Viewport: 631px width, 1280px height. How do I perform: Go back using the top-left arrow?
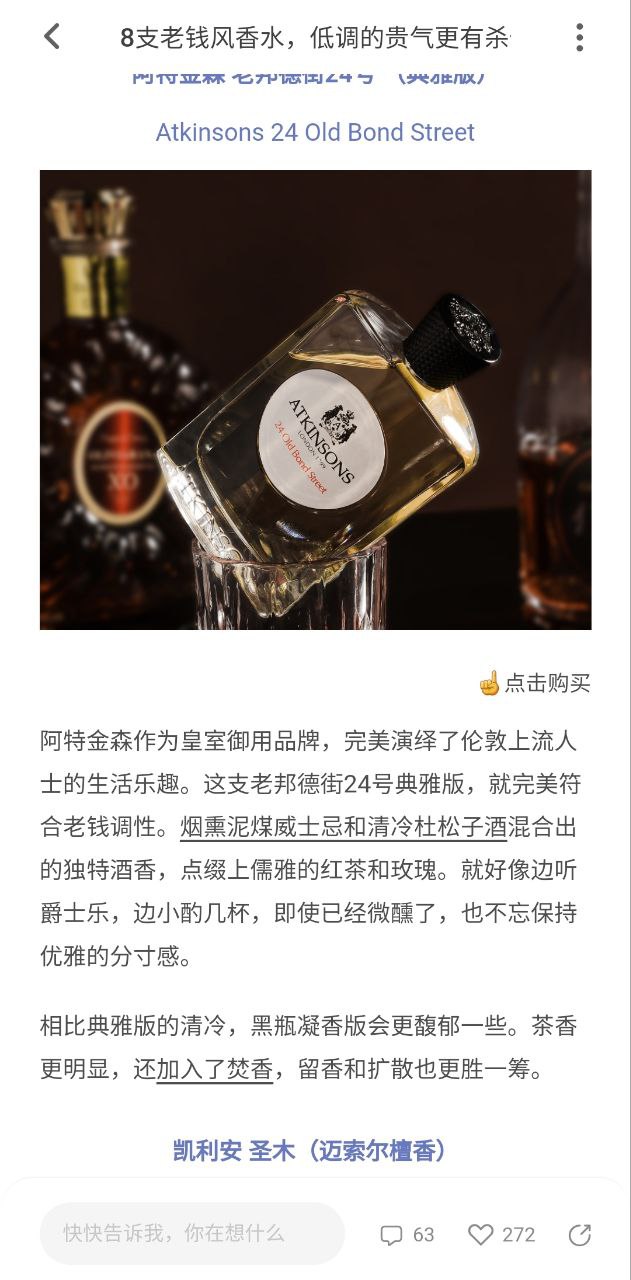point(52,38)
